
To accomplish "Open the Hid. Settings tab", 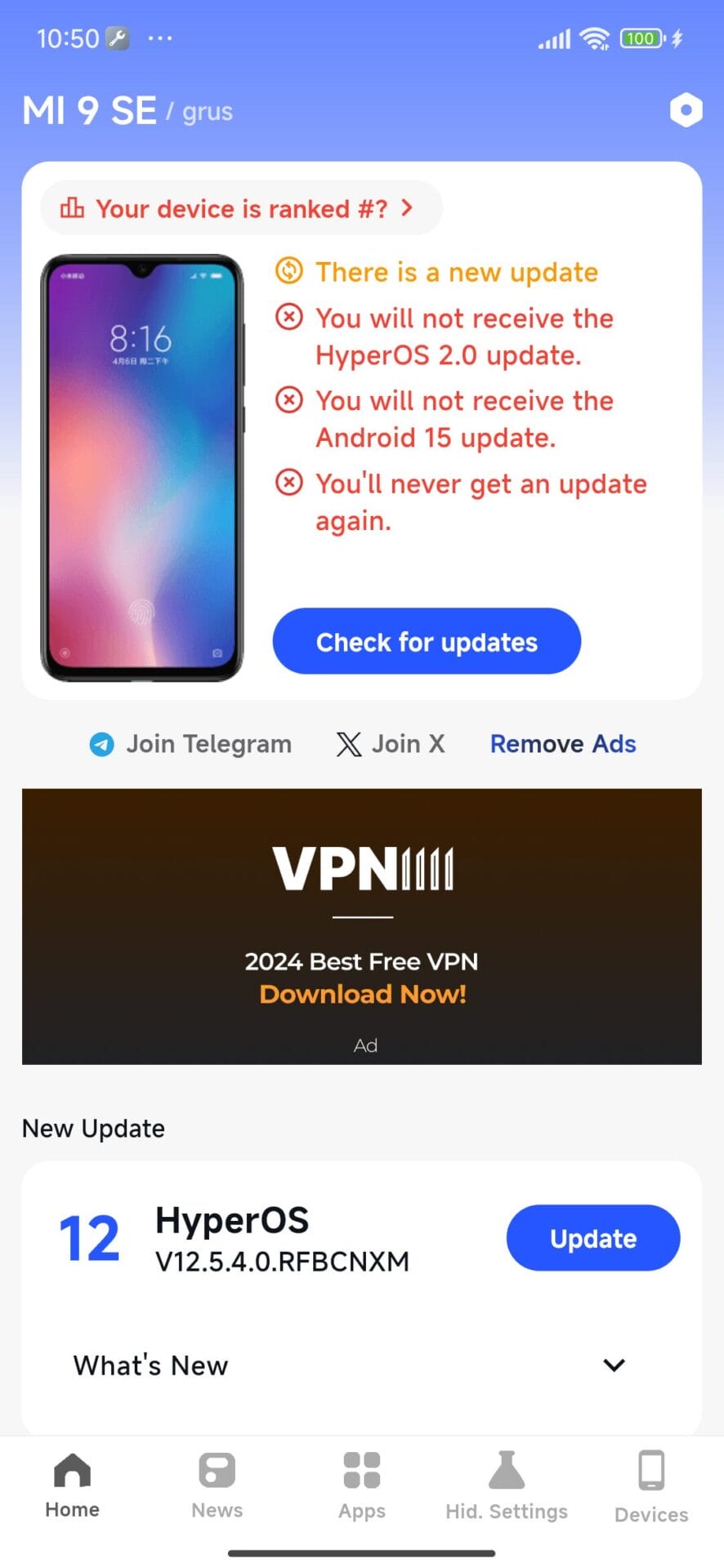I will pyautogui.click(x=507, y=1485).
